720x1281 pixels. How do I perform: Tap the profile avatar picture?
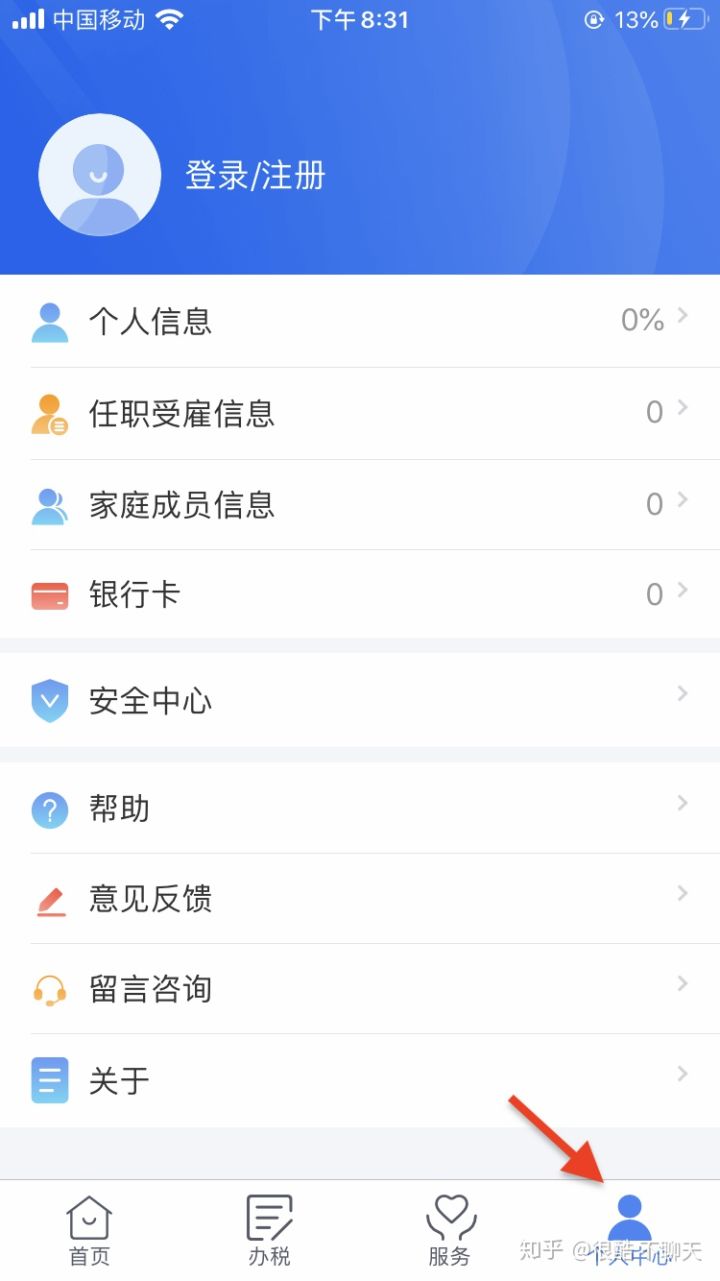tap(99, 175)
